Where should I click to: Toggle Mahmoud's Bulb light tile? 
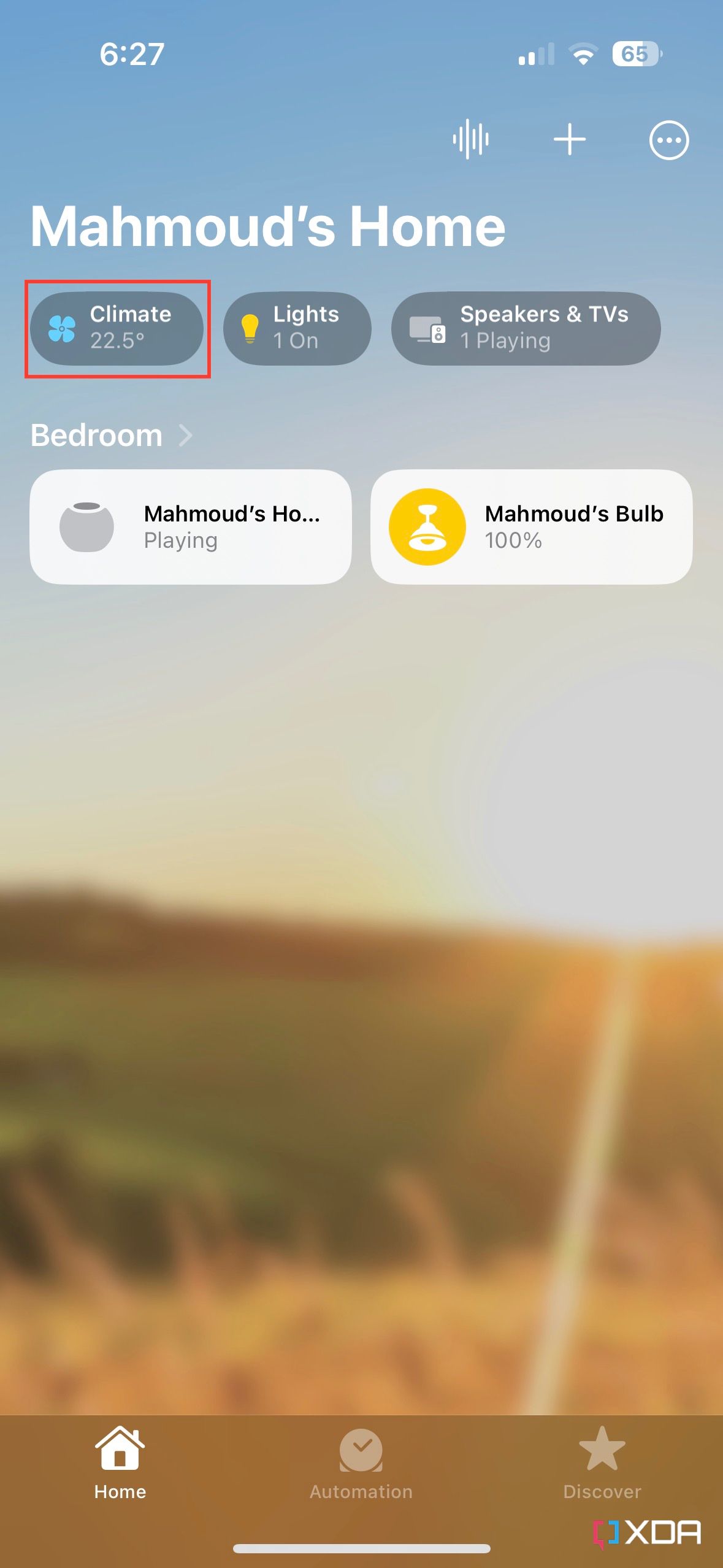pyautogui.click(x=427, y=527)
